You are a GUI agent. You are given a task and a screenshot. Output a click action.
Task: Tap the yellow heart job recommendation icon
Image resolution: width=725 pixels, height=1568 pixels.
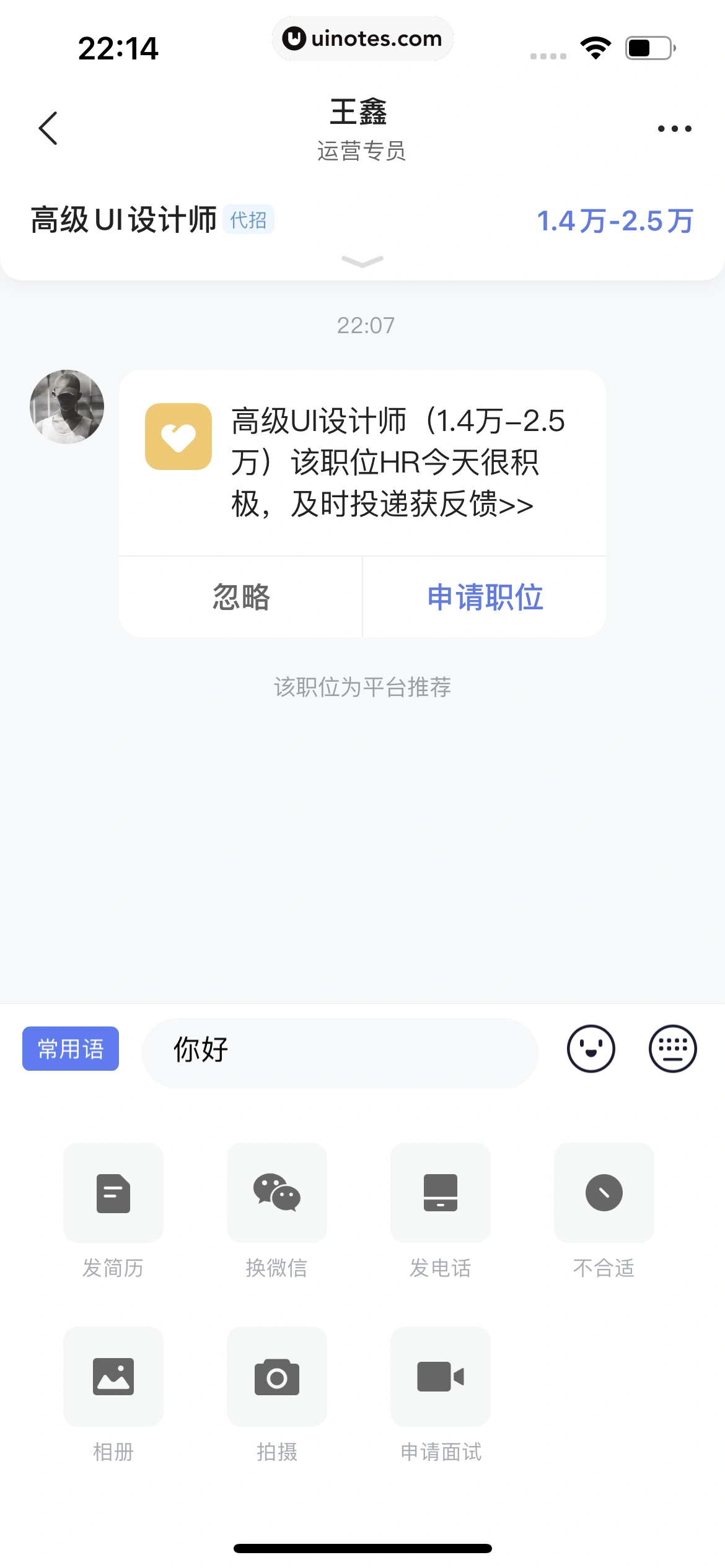pyautogui.click(x=178, y=437)
